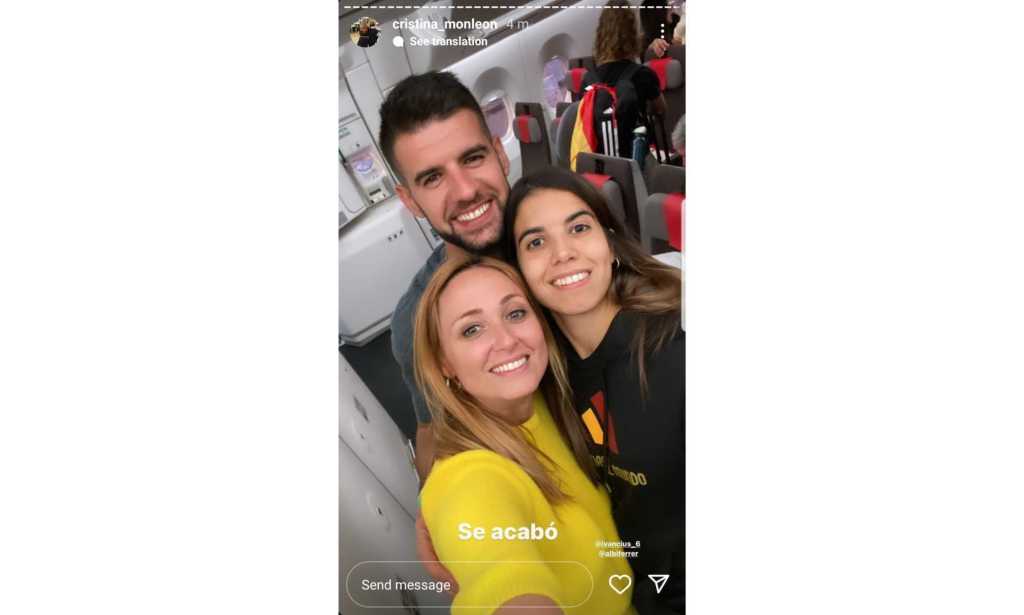See translation of the story
The image size is (1024, 615).
pos(448,42)
